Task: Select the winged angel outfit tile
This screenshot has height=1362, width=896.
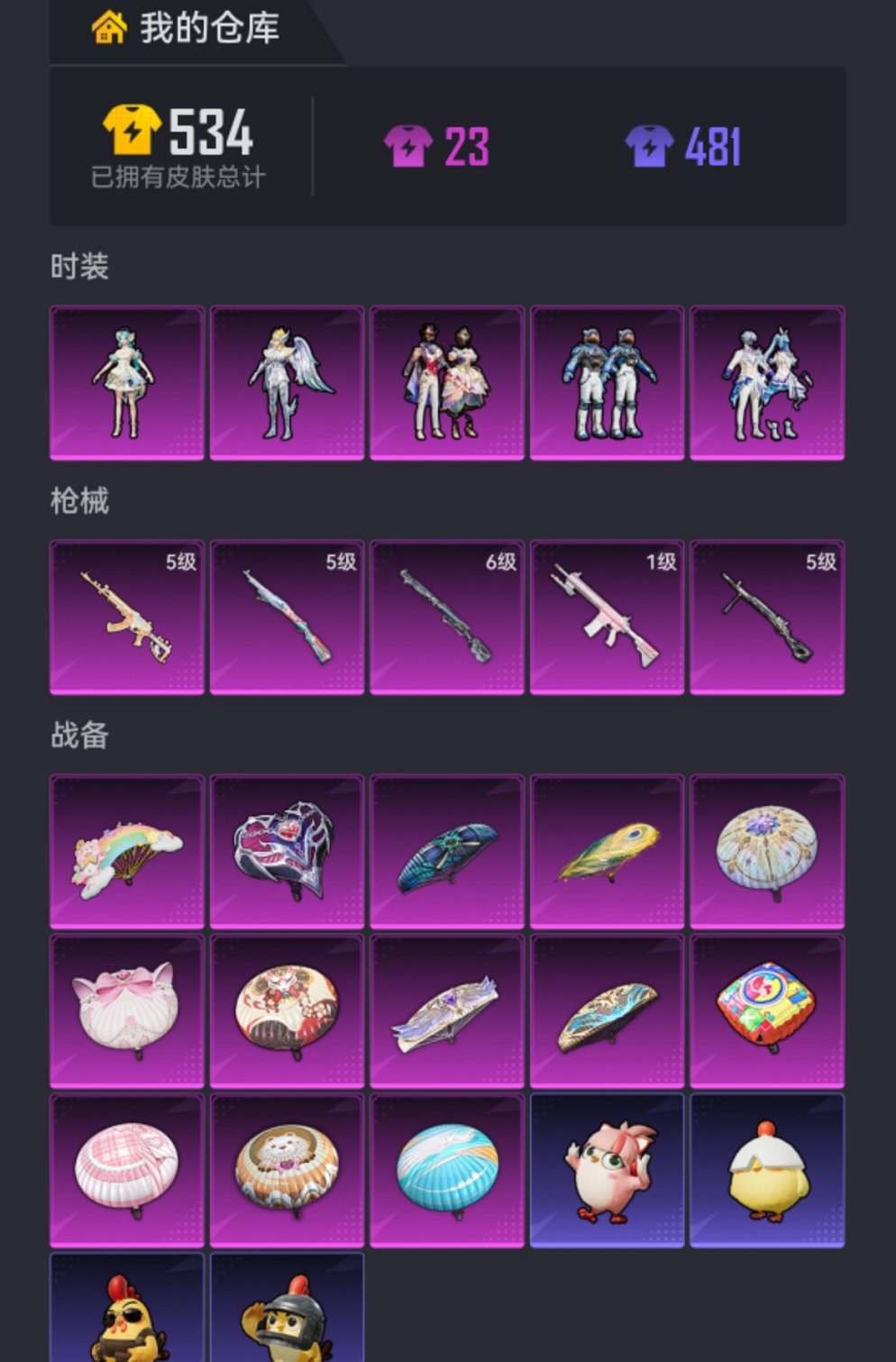Action: tap(287, 383)
